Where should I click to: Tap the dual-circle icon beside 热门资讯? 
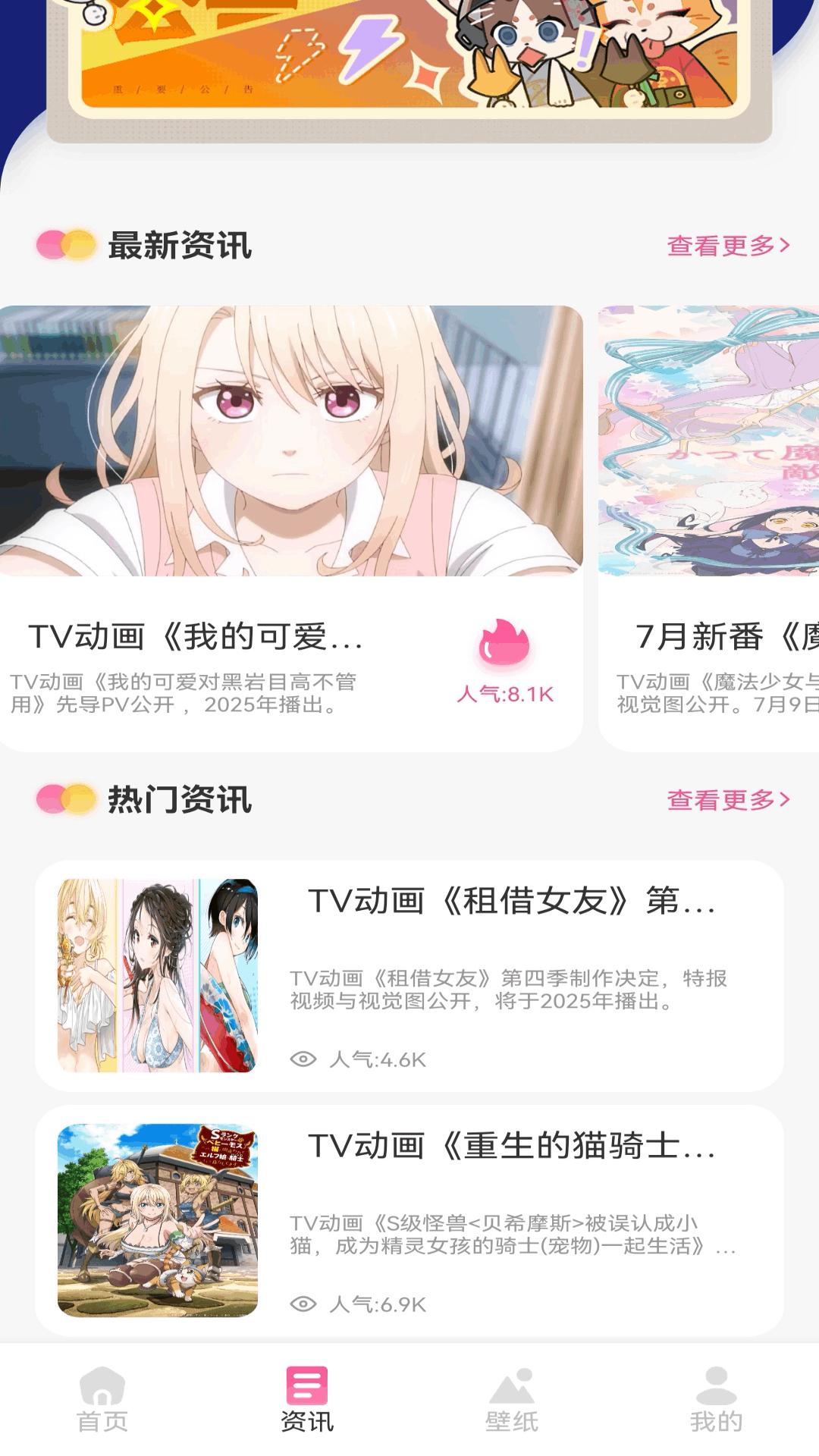pos(64,800)
